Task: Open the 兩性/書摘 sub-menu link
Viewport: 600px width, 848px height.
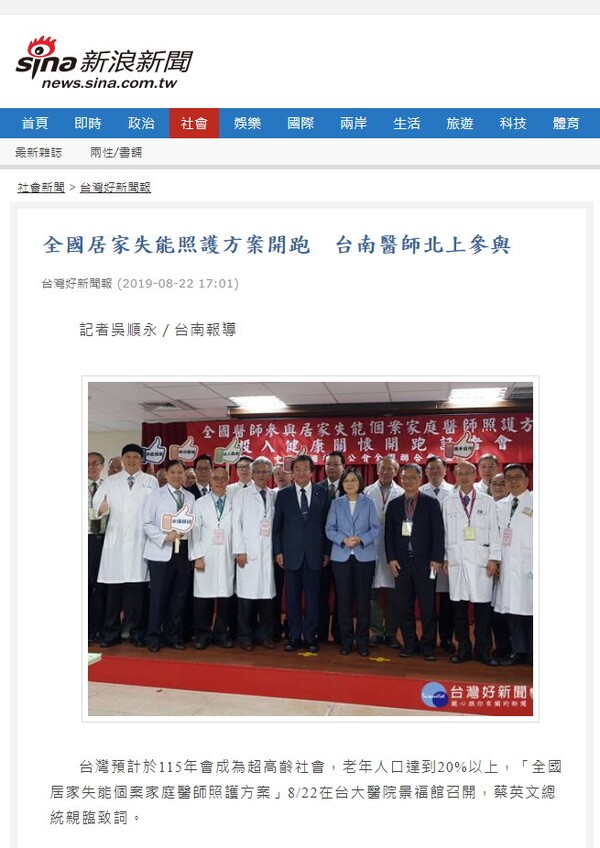Action: coord(115,152)
